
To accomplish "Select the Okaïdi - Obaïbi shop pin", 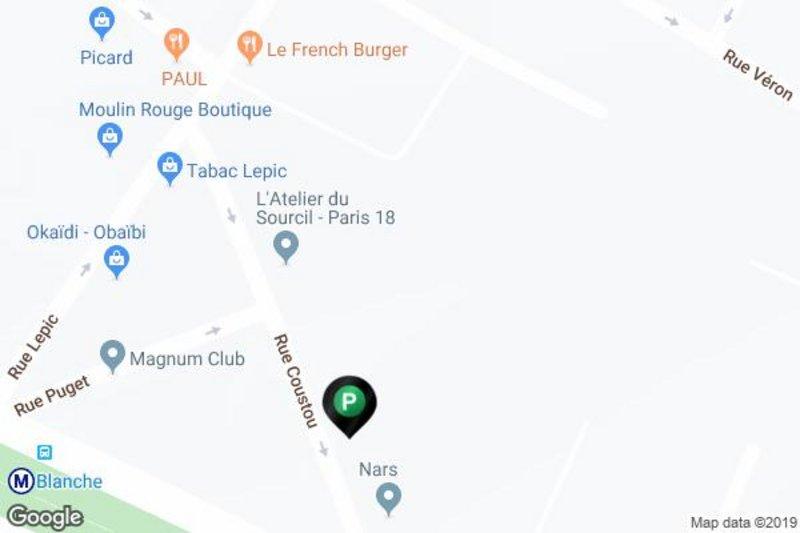I will tap(117, 261).
